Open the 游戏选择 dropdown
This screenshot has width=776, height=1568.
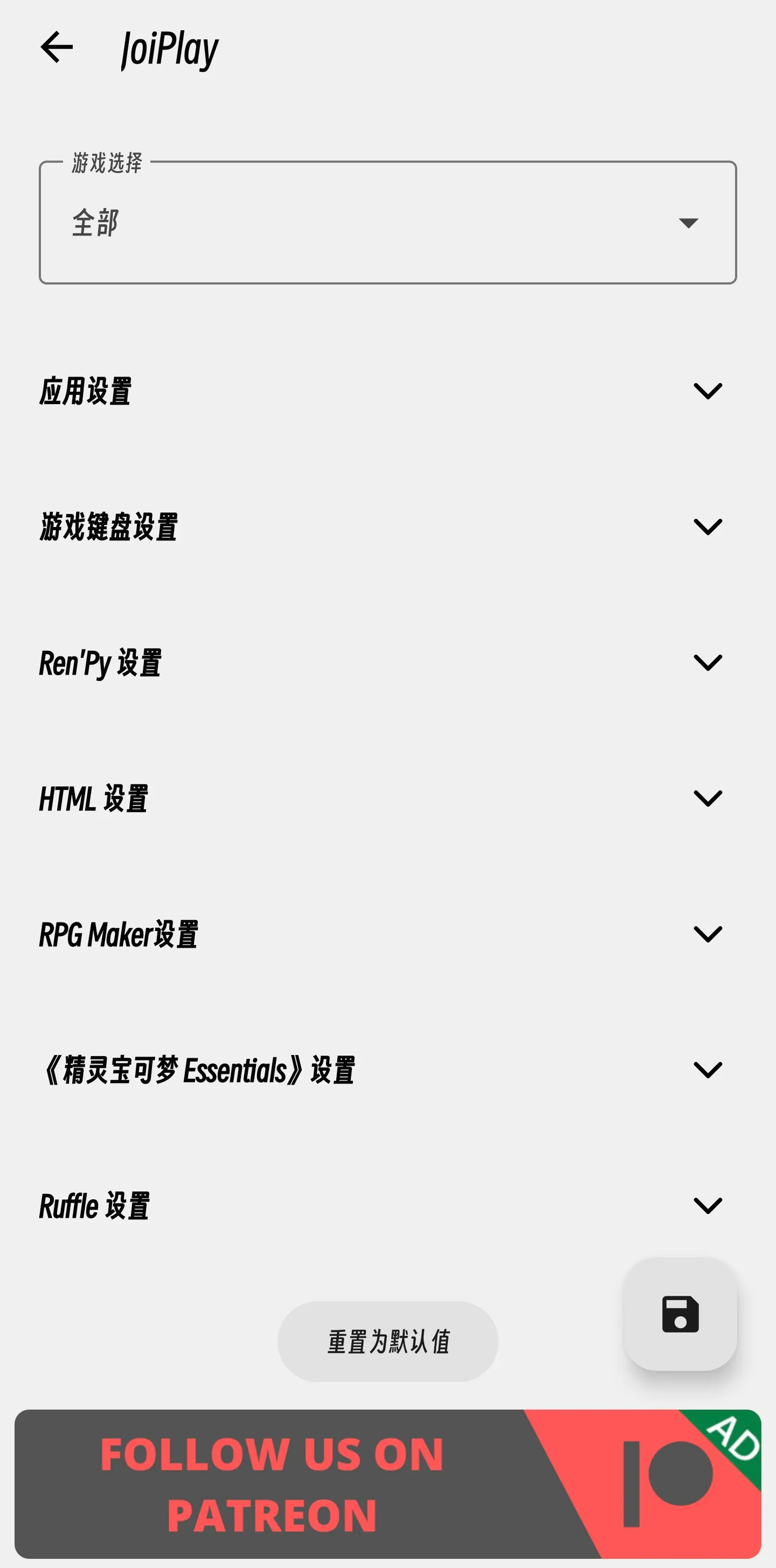[x=387, y=223]
